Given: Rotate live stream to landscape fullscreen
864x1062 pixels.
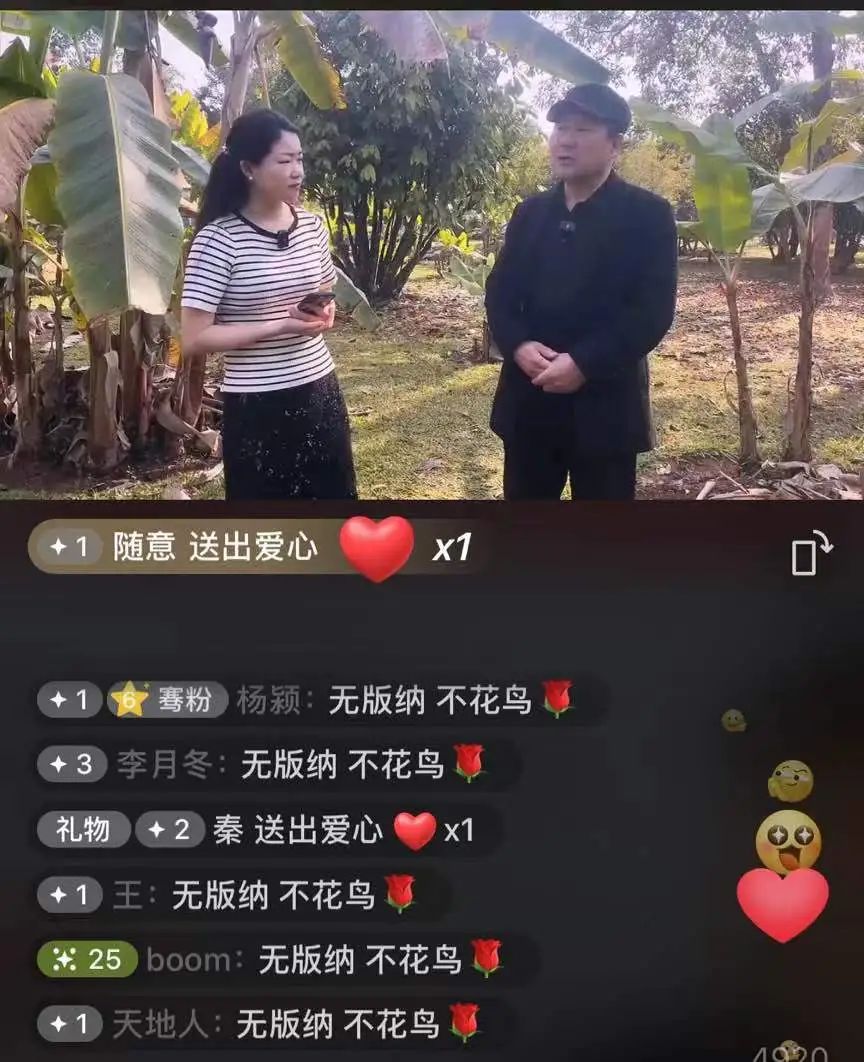Looking at the screenshot, I should tap(811, 553).
